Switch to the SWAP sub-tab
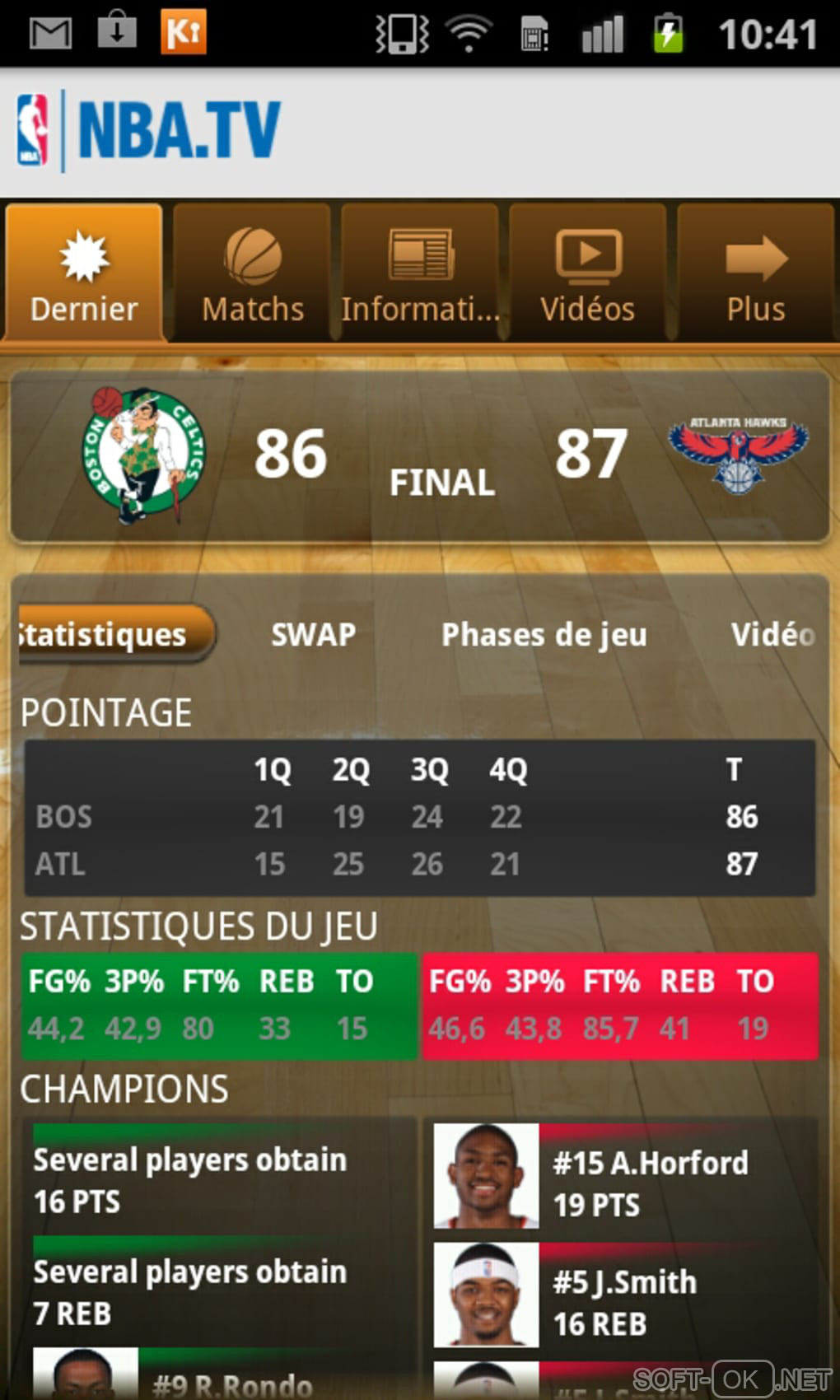Viewport: 840px width, 1400px height. 313,634
